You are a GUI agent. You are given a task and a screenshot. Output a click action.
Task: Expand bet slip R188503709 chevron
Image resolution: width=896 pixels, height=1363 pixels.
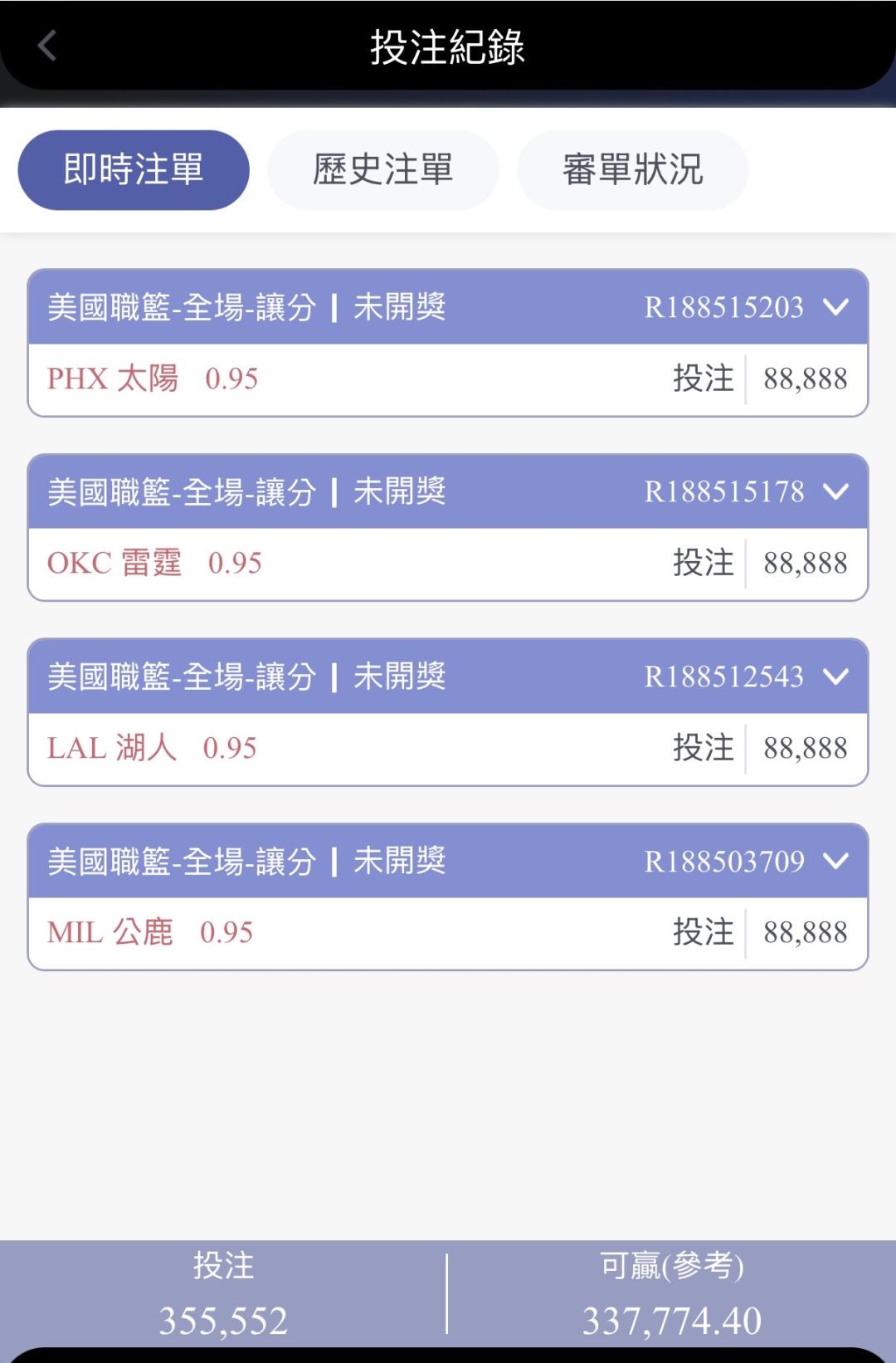[x=835, y=861]
